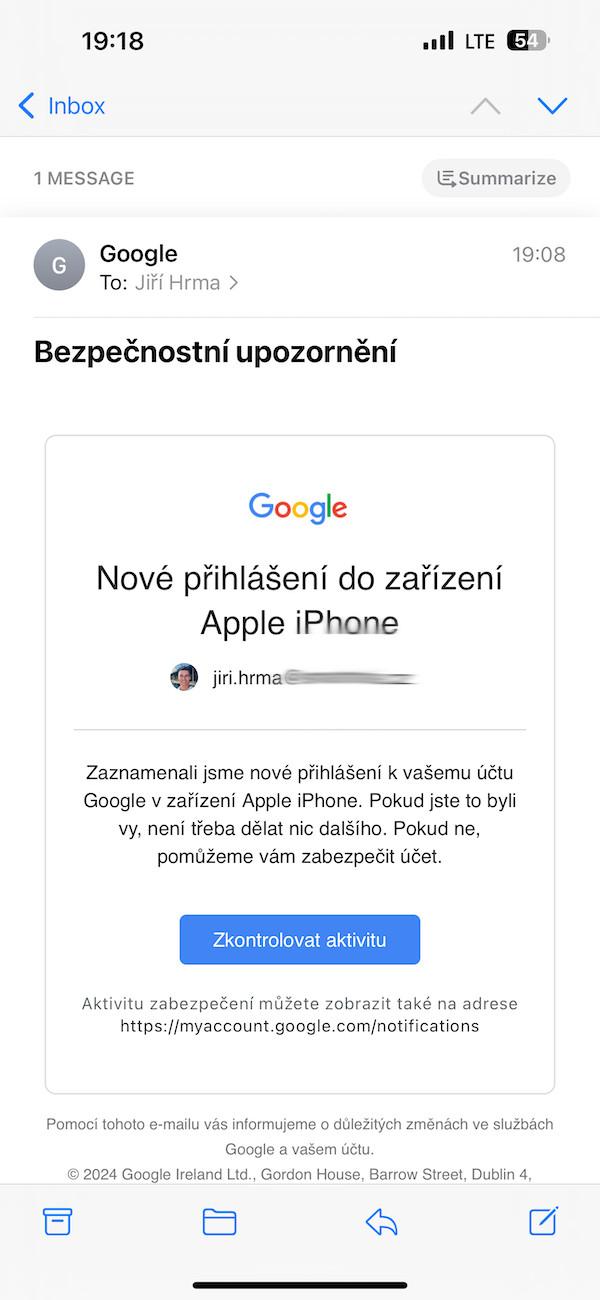The height and width of the screenshot is (1300, 600).
Task: Show recipient details for Jiří Hrma
Action: click(170, 283)
